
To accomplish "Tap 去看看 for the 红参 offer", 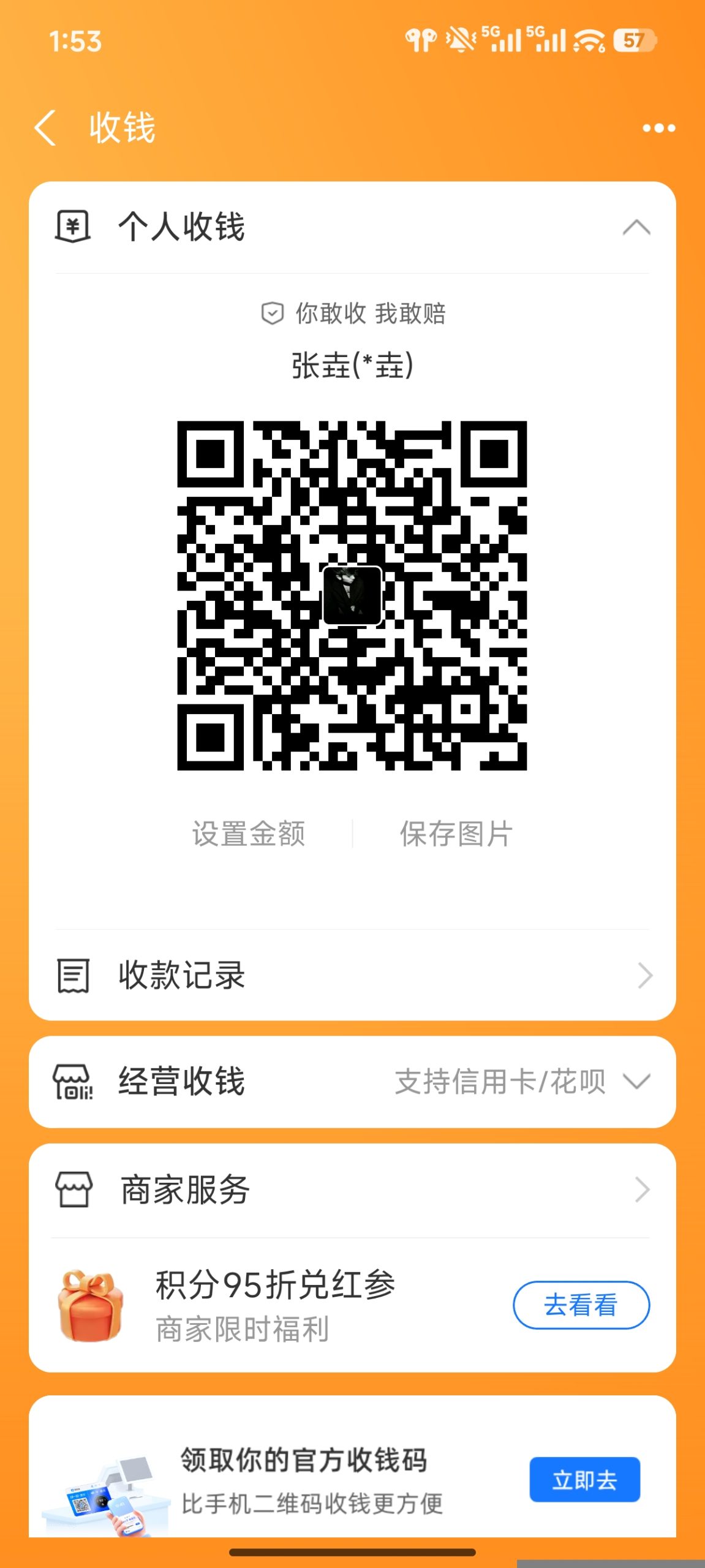I will pos(581,1305).
